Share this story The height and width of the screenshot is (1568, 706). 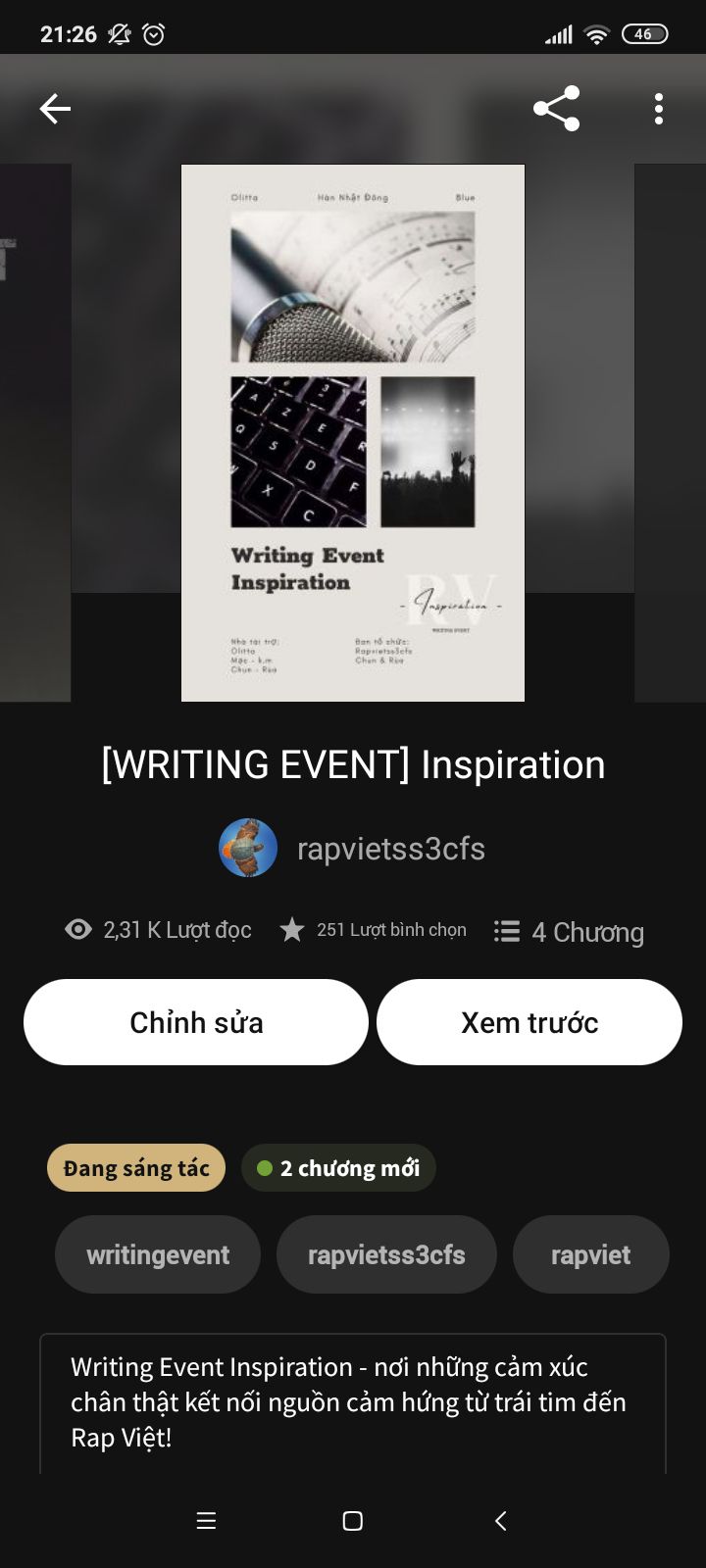click(557, 109)
